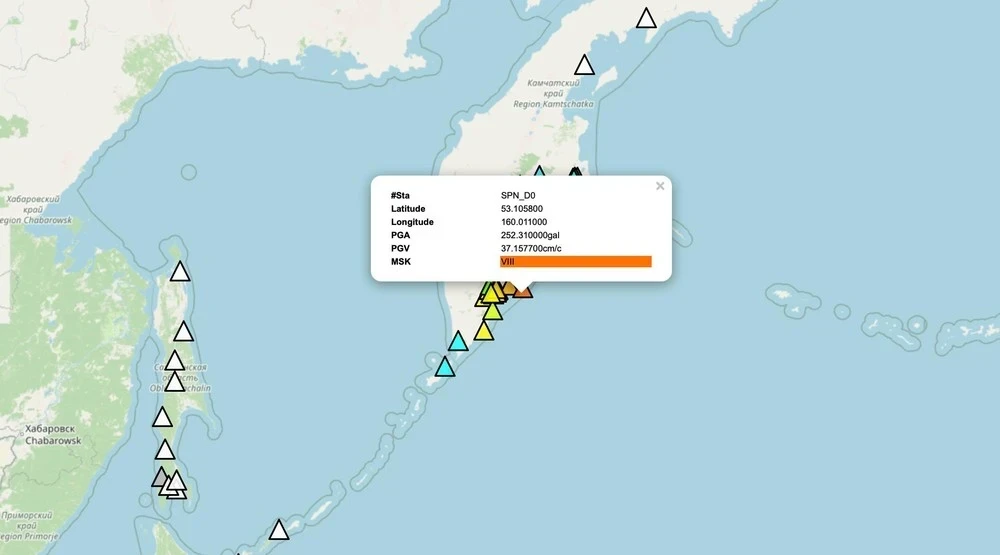The height and width of the screenshot is (555, 1000).
Task: Close the SPN_D0 station popup
Action: pos(660,186)
